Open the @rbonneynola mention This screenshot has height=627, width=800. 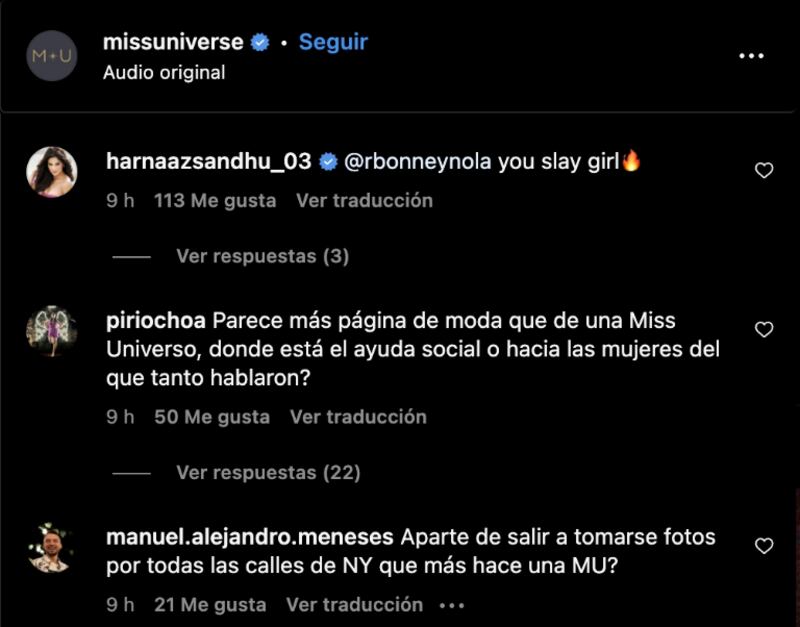point(418,162)
